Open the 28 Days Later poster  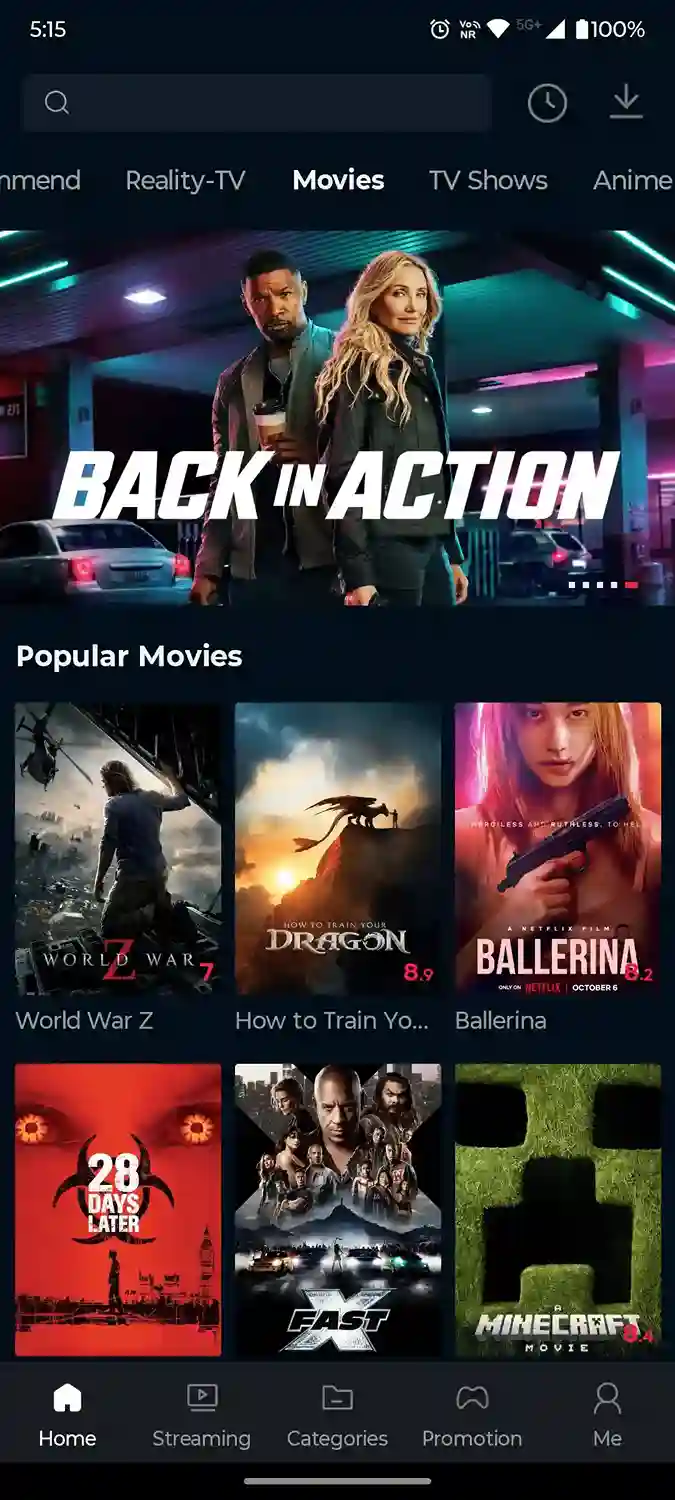118,1209
